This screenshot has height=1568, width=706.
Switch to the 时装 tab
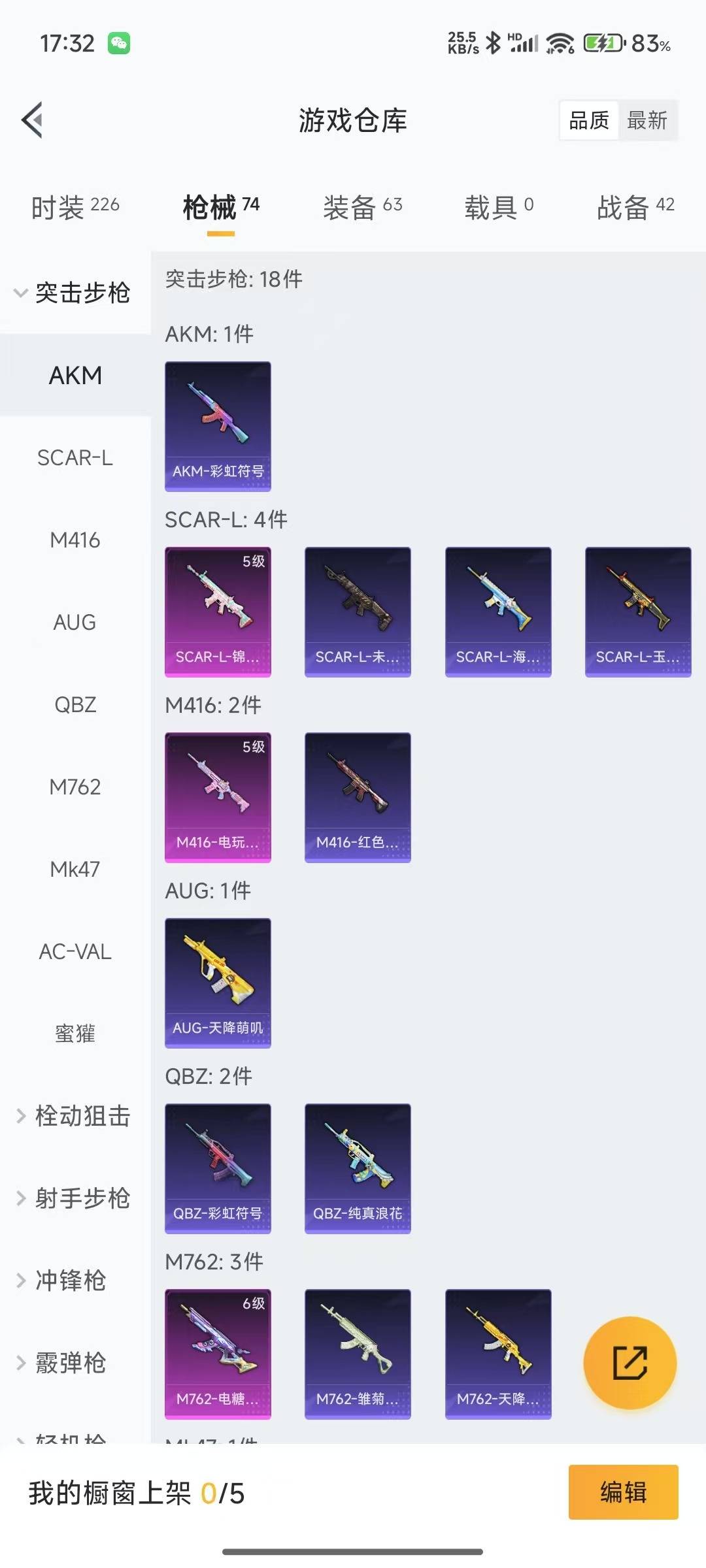[75, 207]
